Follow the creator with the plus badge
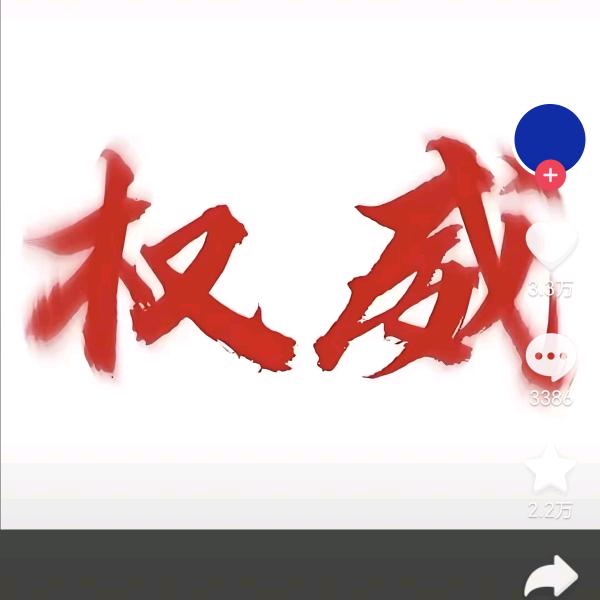Image resolution: width=600 pixels, height=600 pixels. [x=550, y=175]
